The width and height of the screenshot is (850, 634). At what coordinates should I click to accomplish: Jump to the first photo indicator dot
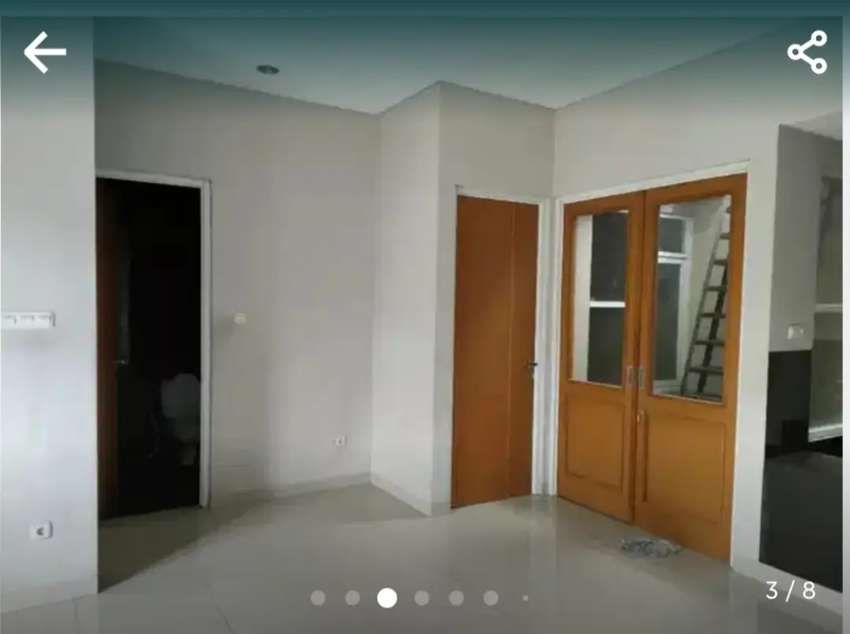pyautogui.click(x=318, y=598)
